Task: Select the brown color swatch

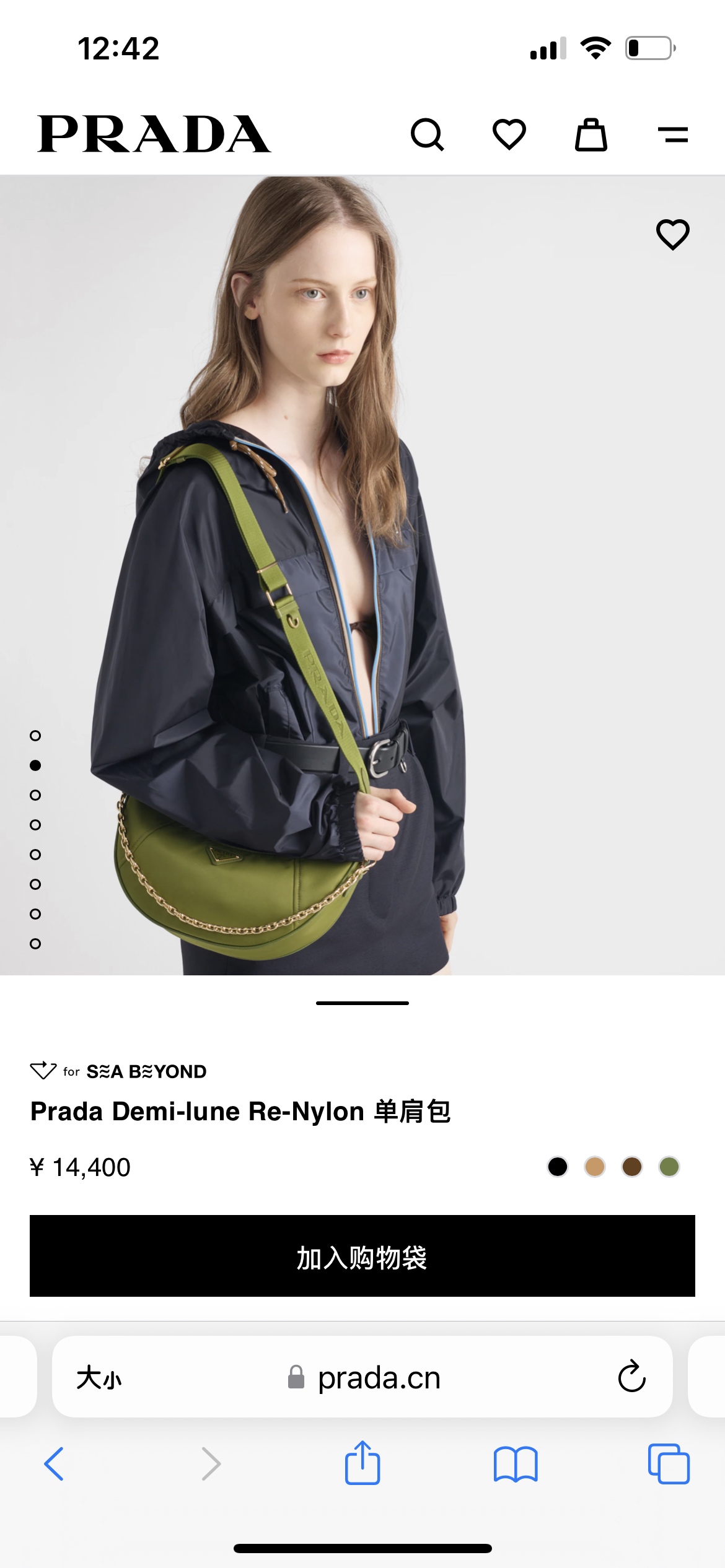Action: click(632, 1167)
